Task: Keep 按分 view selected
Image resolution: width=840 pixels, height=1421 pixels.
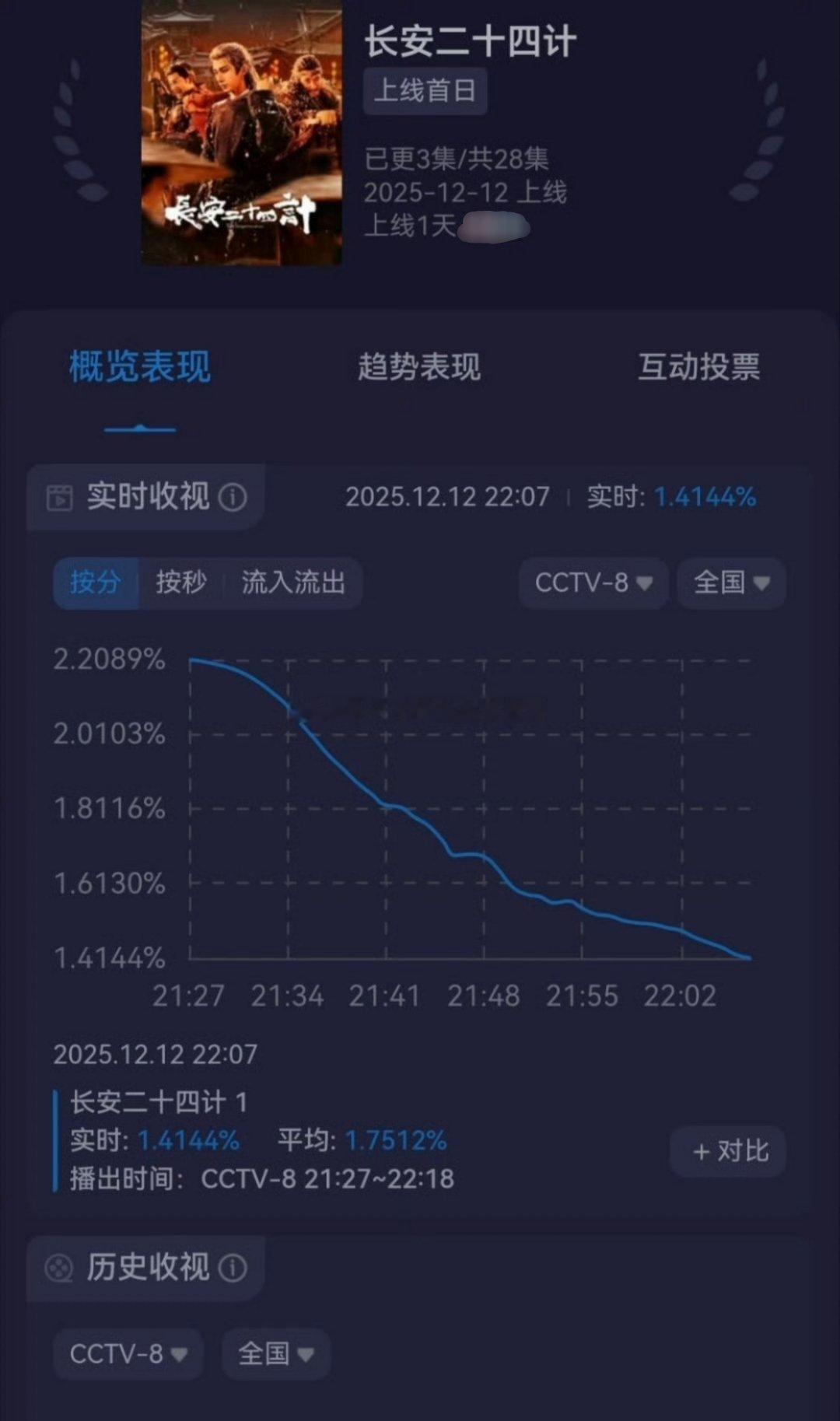Action: click(x=95, y=583)
